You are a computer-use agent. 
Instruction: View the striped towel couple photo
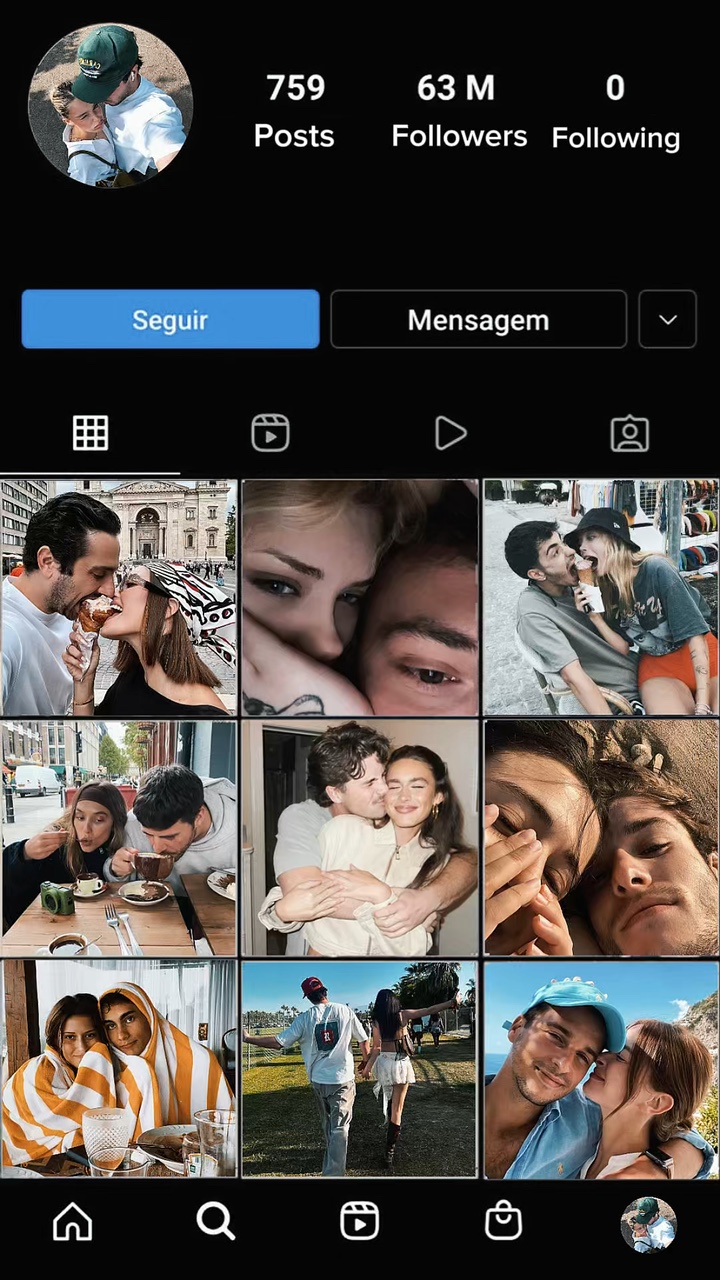pos(119,1069)
